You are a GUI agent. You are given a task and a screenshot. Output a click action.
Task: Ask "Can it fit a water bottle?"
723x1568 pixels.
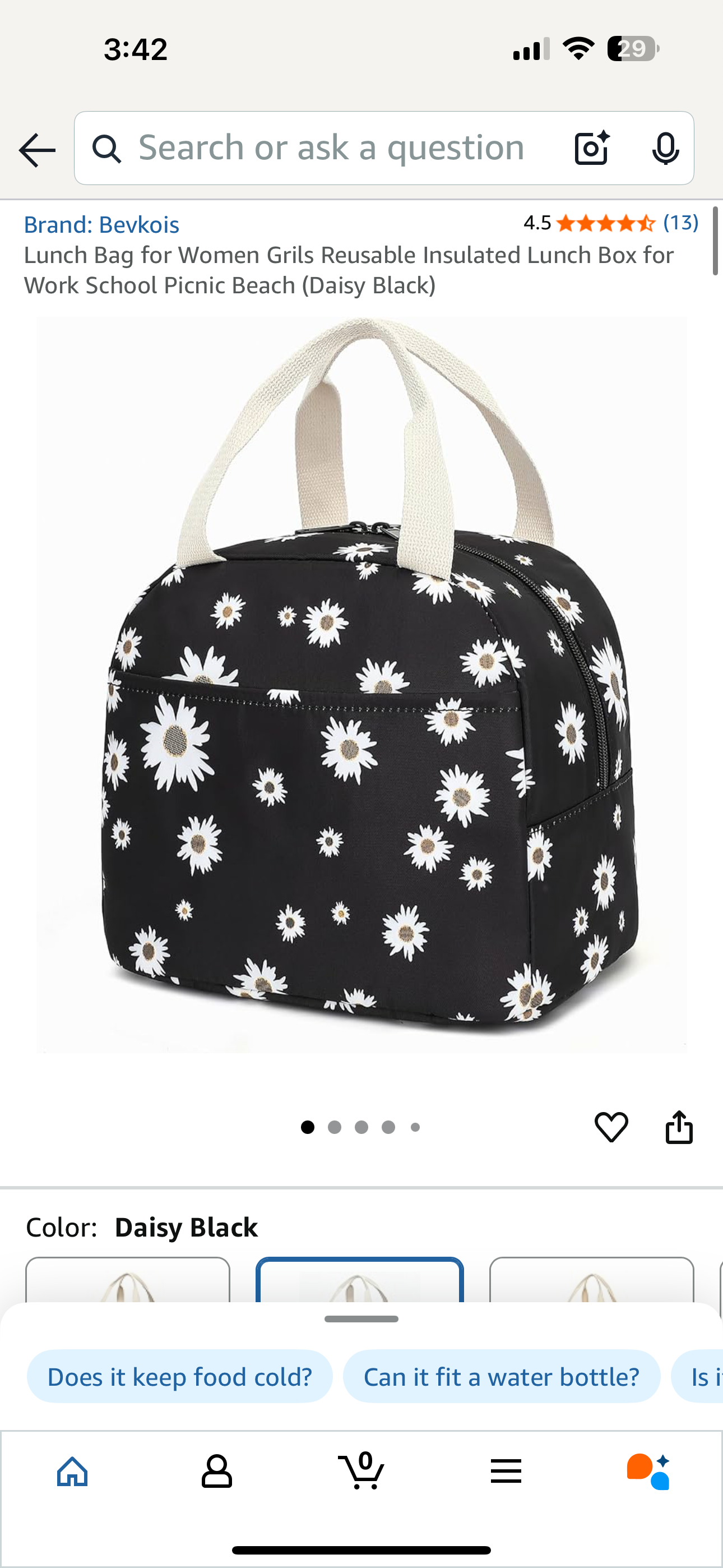(x=502, y=1376)
